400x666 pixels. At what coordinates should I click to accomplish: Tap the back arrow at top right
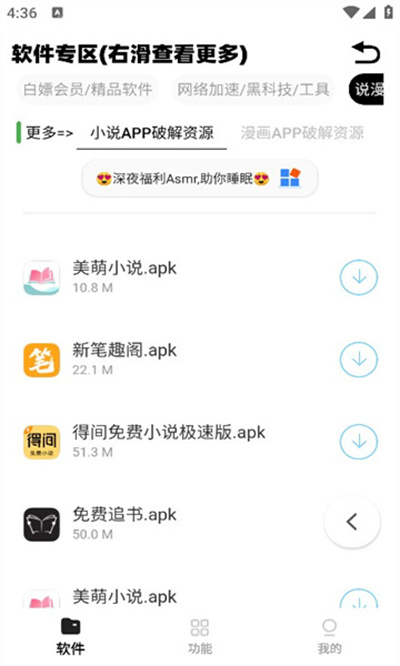pos(366,53)
